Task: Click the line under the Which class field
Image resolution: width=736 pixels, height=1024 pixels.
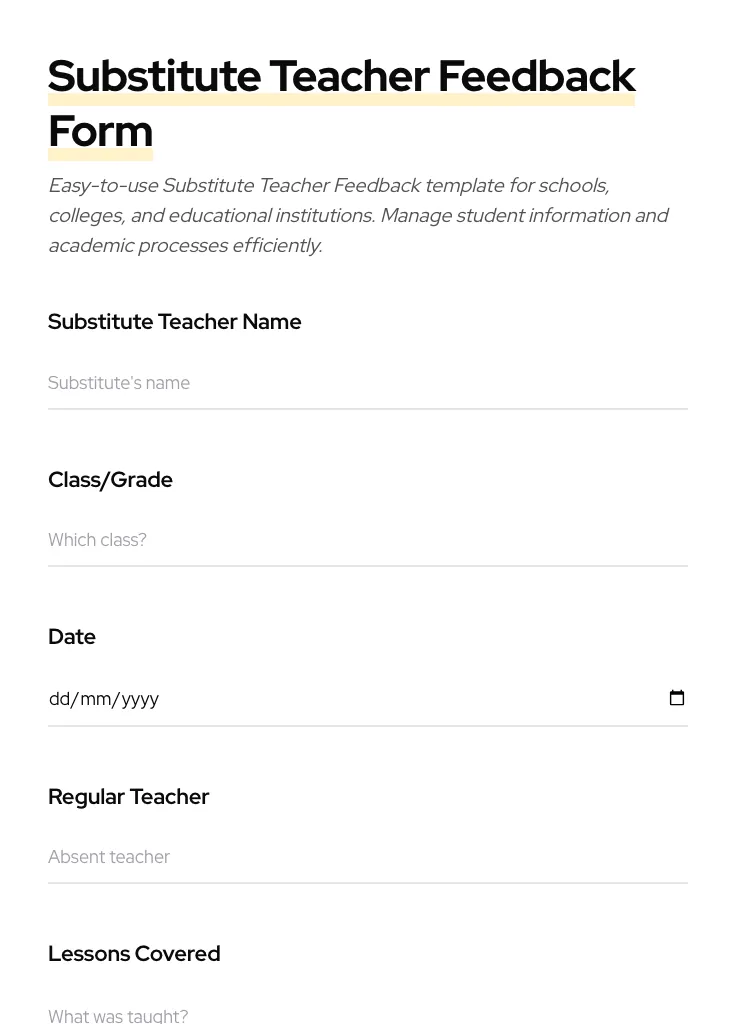Action: click(x=368, y=566)
